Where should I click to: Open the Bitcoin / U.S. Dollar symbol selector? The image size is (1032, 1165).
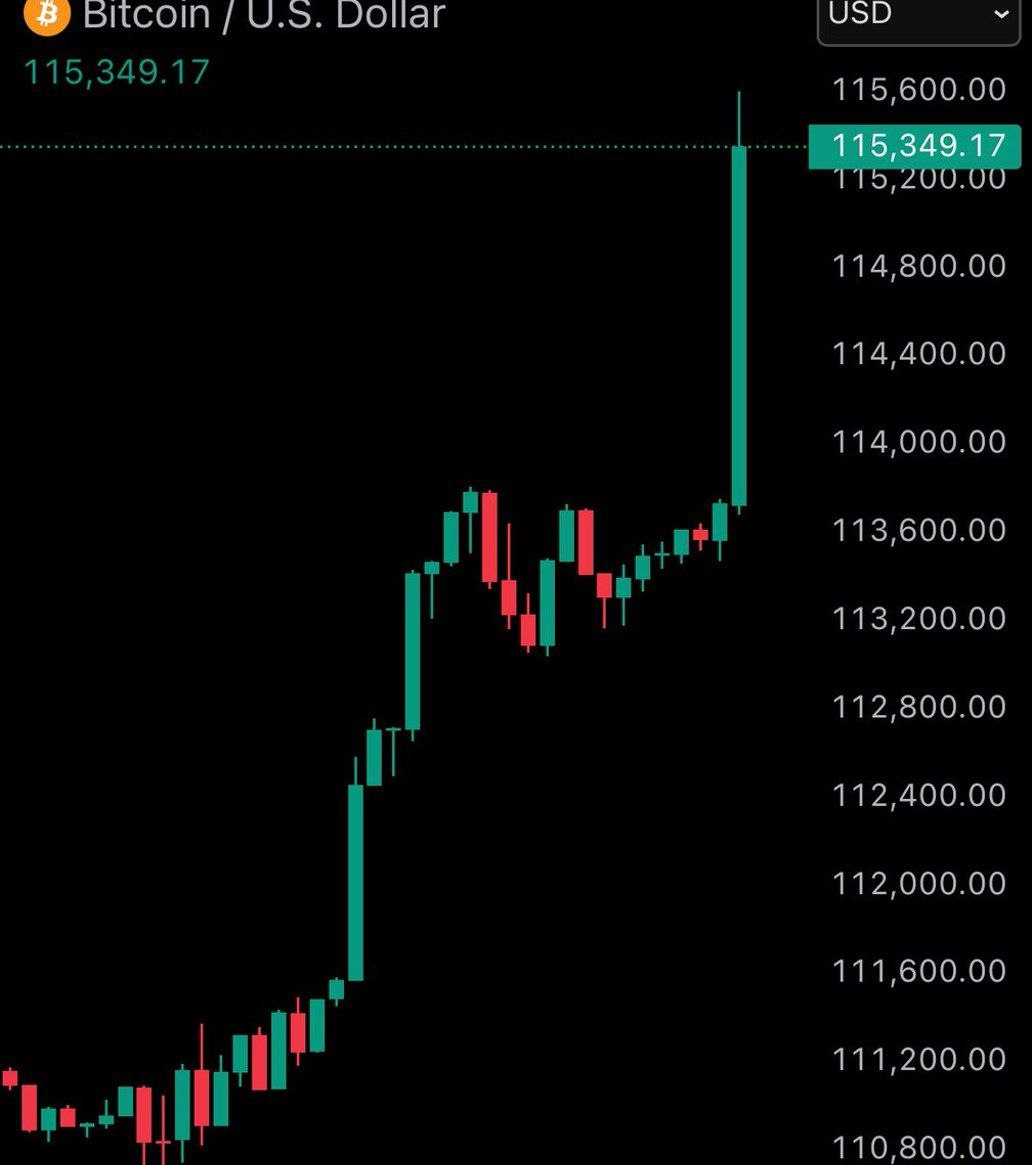point(262,14)
